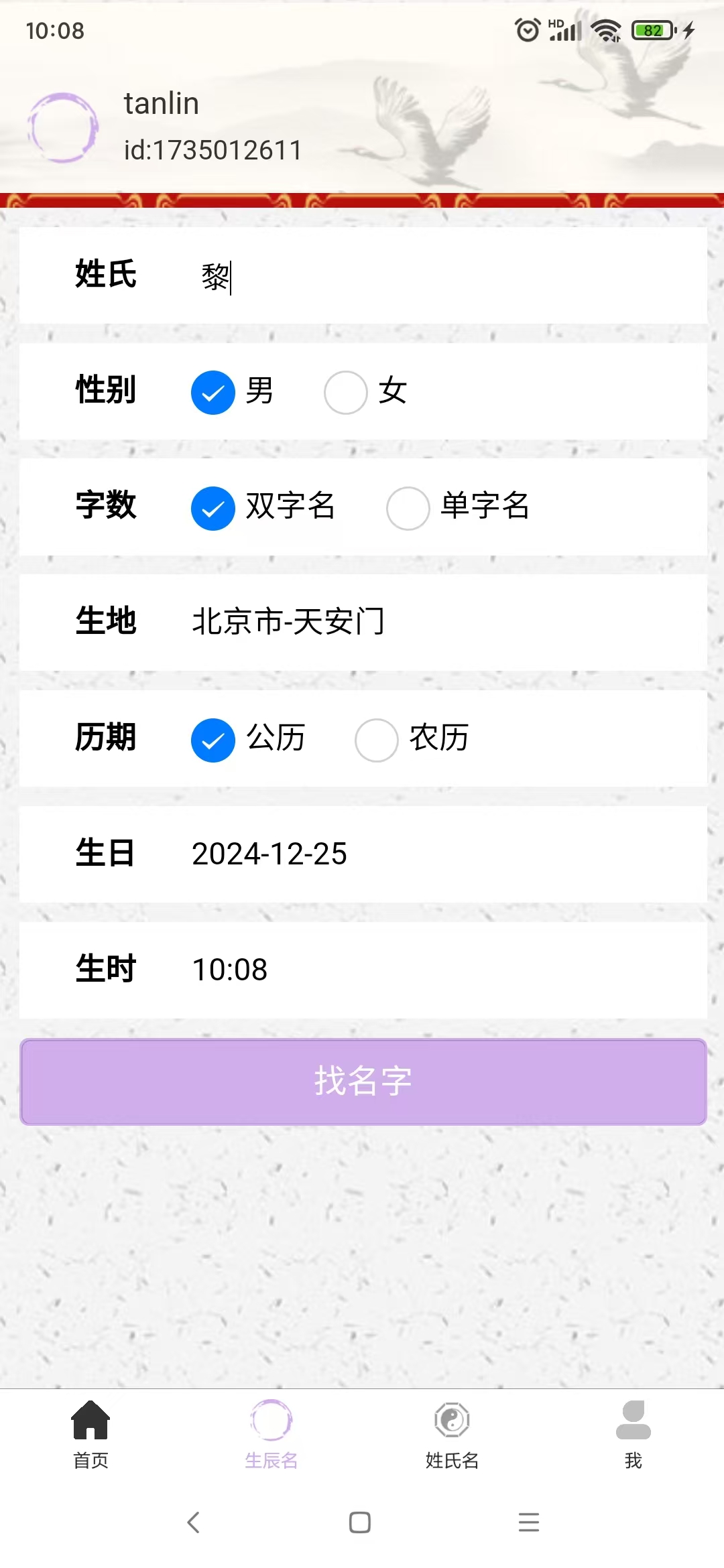Select 农历 lunar calendar option
This screenshot has height=1568, width=724.
point(377,740)
